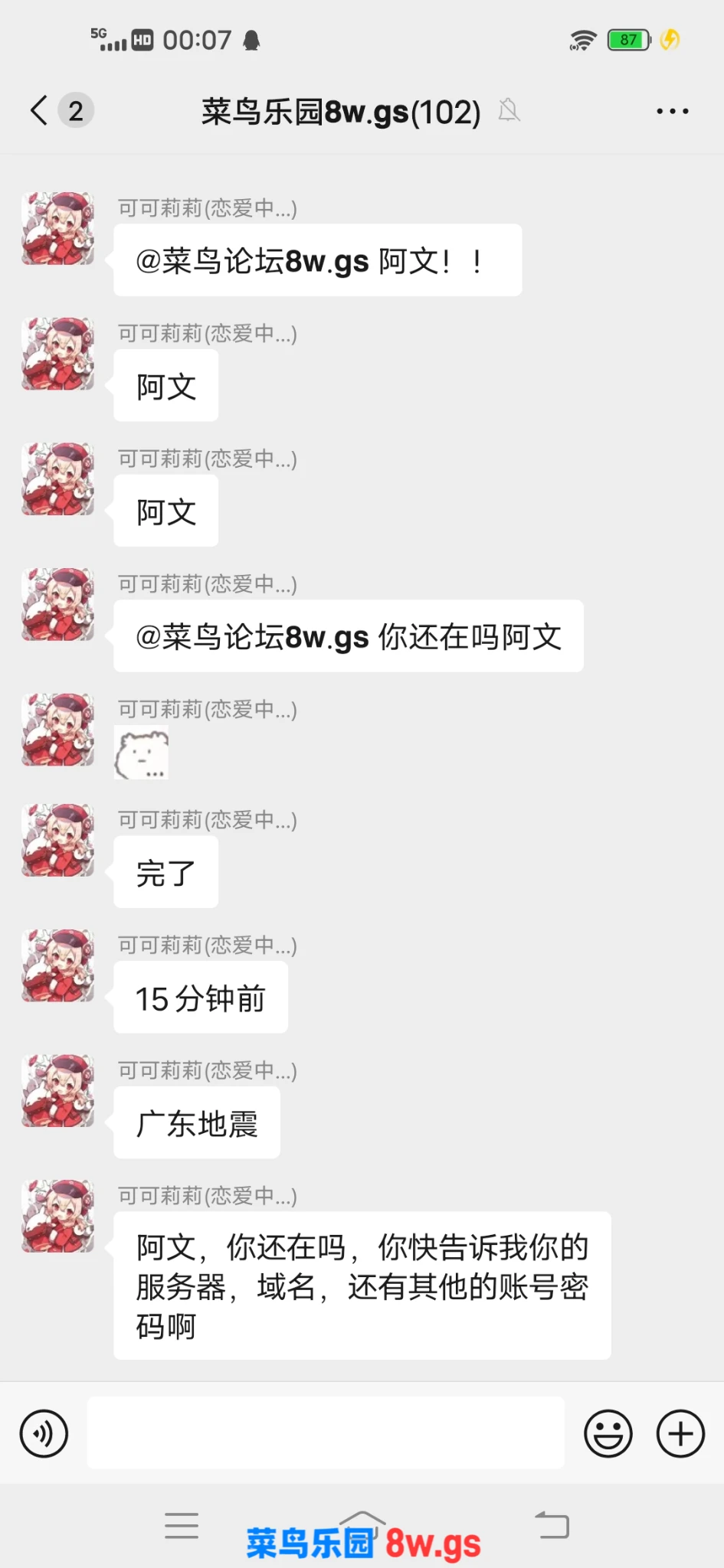
Task: Open the group chat overflow menu
Action: [672, 112]
